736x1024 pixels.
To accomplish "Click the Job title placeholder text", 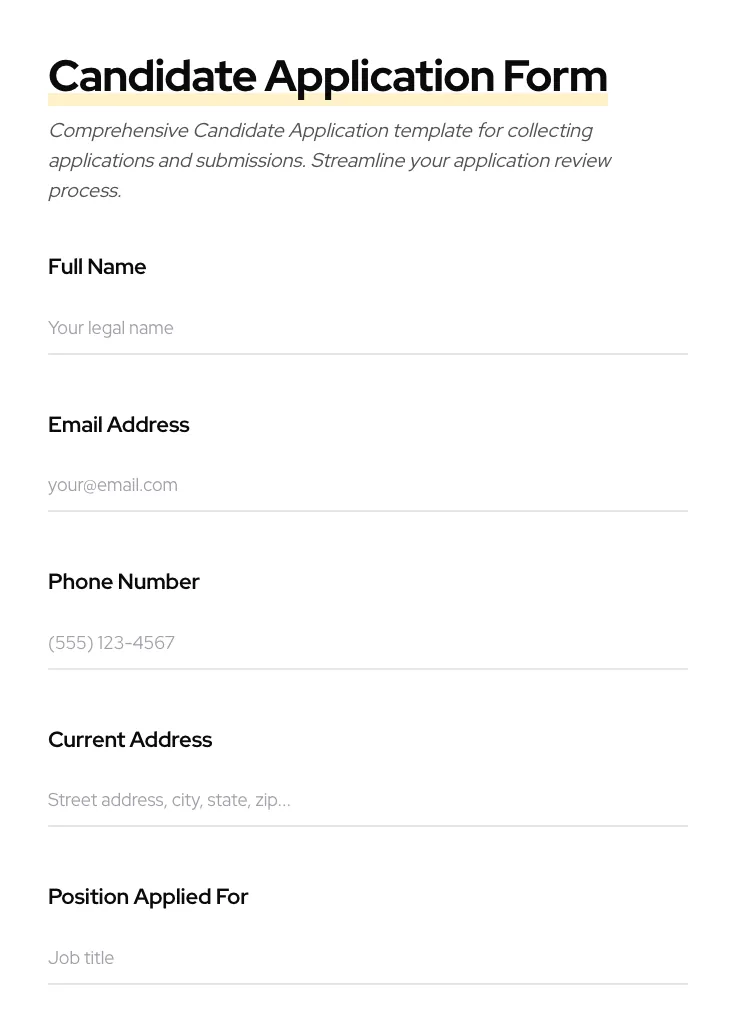I will [81, 958].
